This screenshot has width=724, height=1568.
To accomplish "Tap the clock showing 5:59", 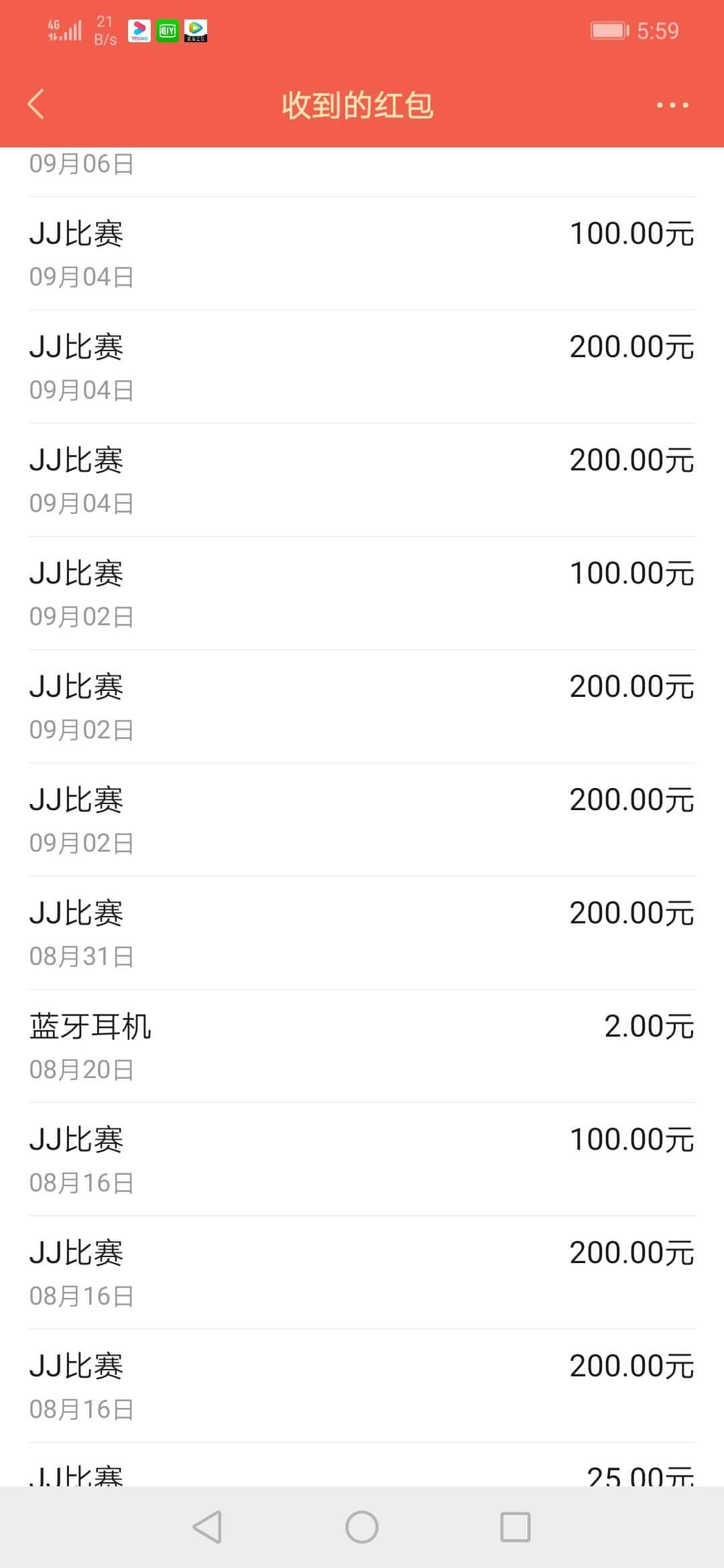I will coord(657,30).
